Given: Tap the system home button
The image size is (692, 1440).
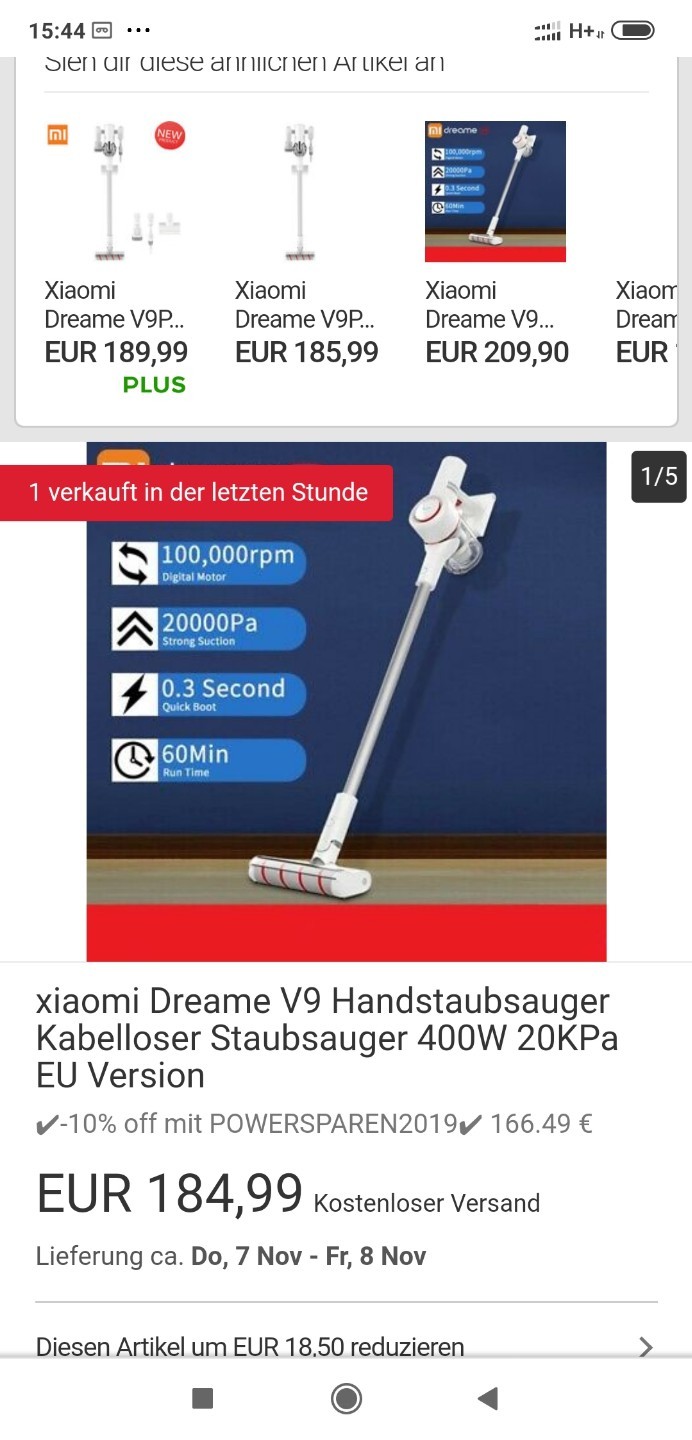Looking at the screenshot, I should [346, 1398].
